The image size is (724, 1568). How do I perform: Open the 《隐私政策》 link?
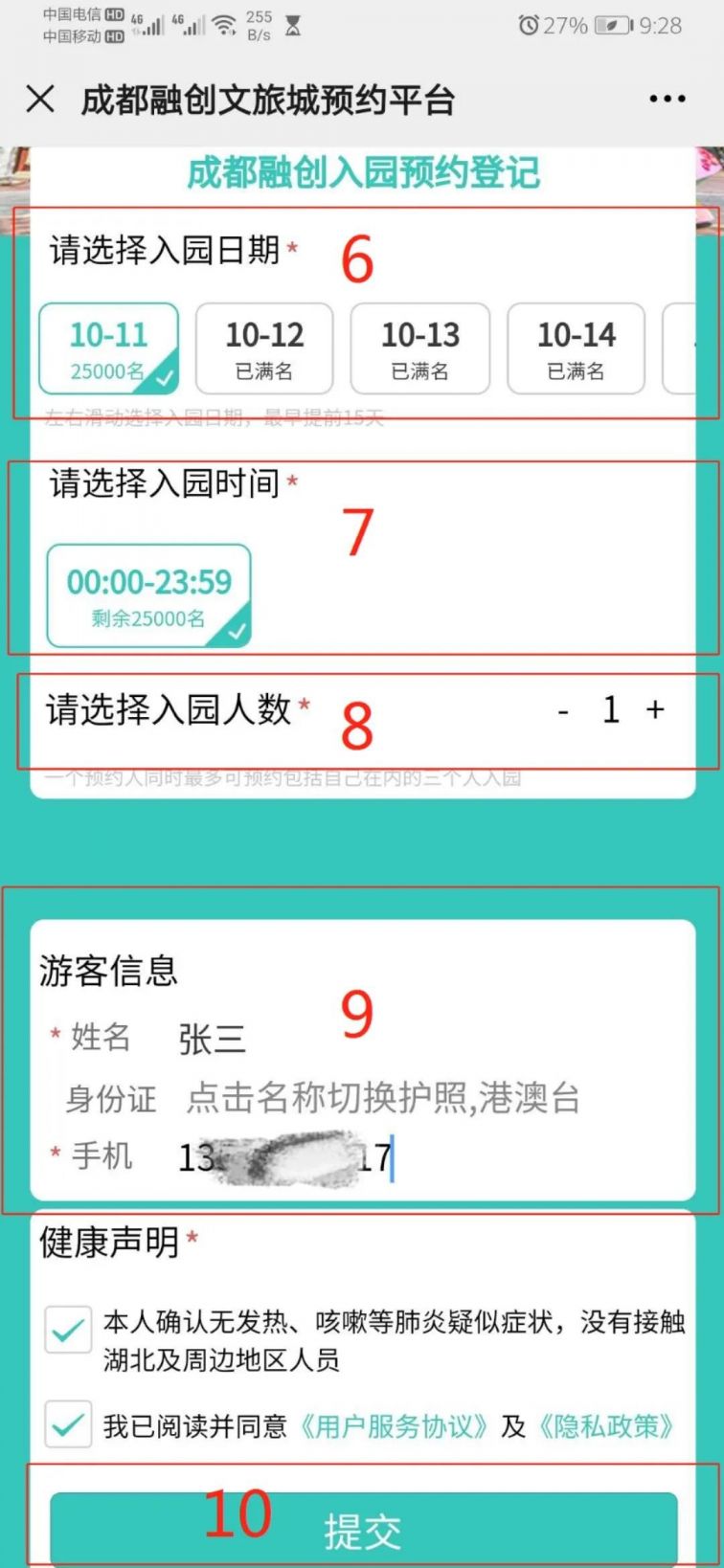click(x=605, y=1426)
